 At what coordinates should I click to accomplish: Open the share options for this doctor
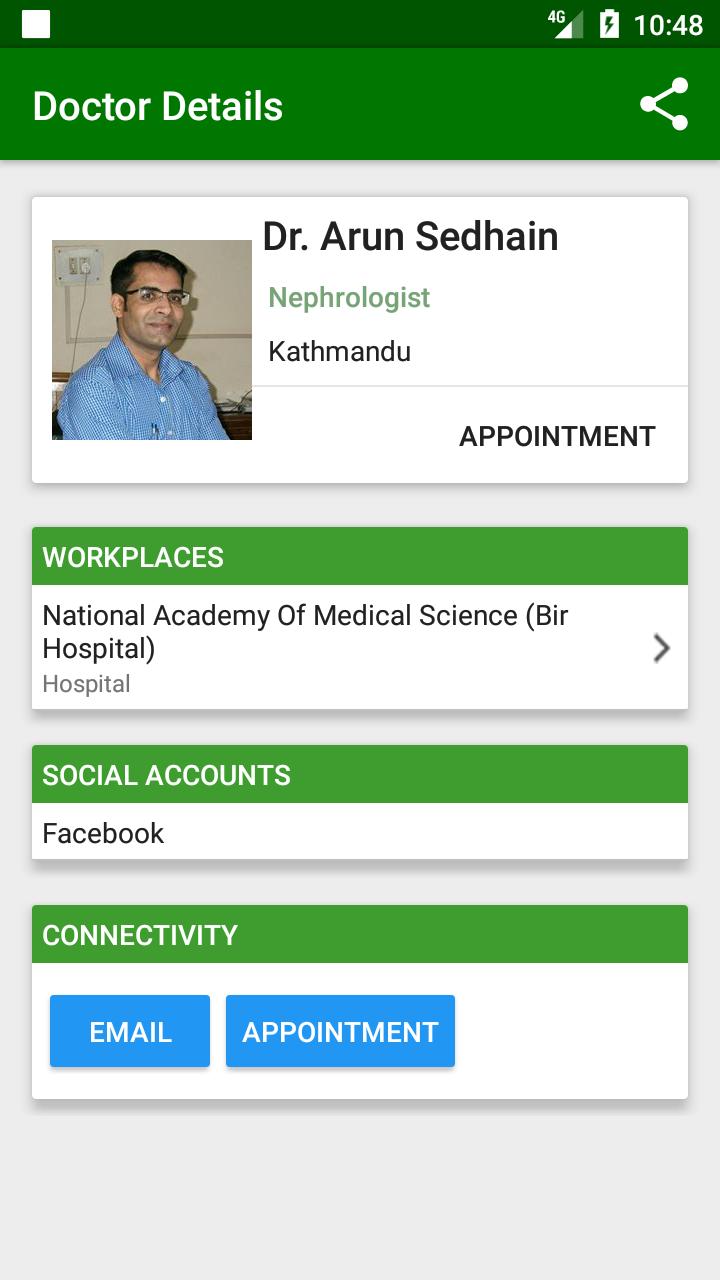click(664, 103)
